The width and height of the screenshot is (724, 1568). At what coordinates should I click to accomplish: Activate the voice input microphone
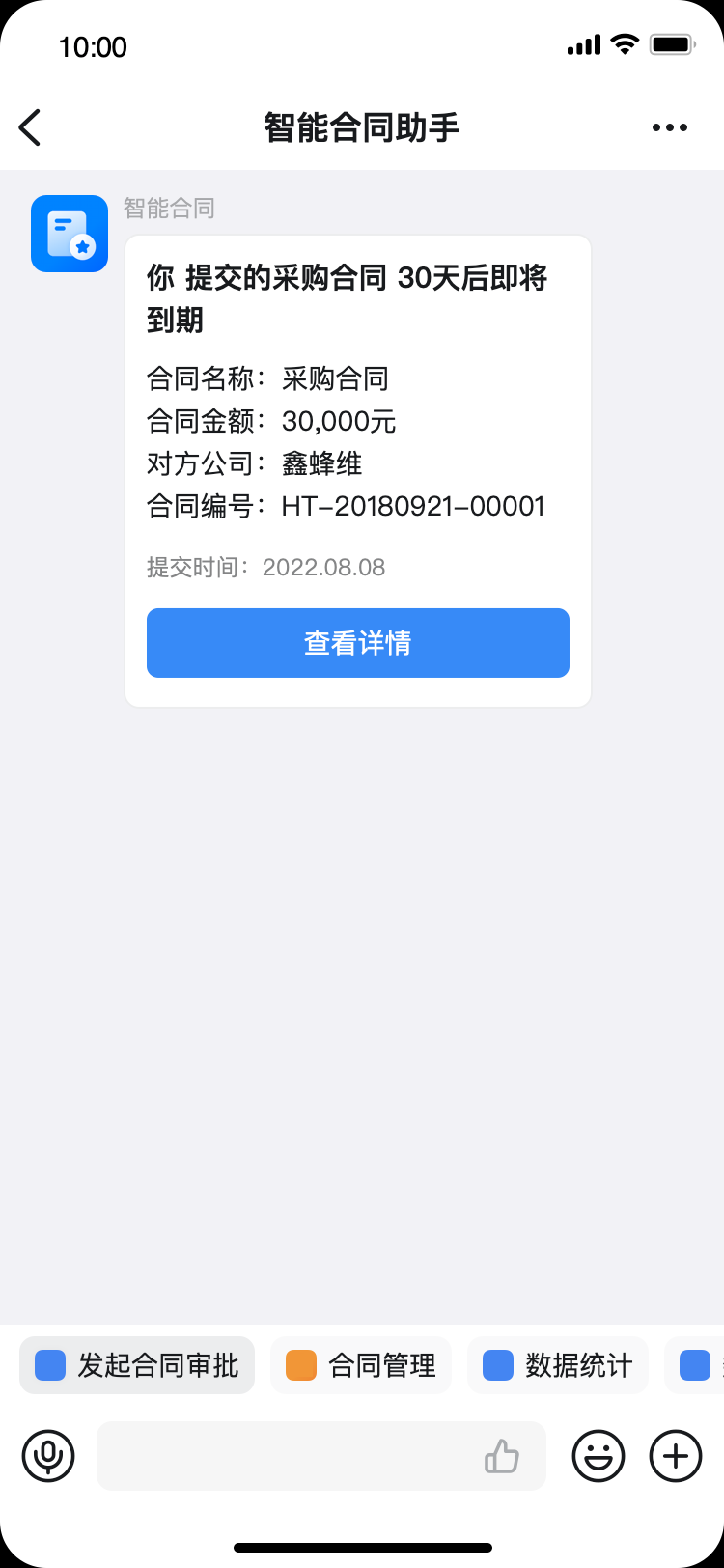(x=48, y=1456)
